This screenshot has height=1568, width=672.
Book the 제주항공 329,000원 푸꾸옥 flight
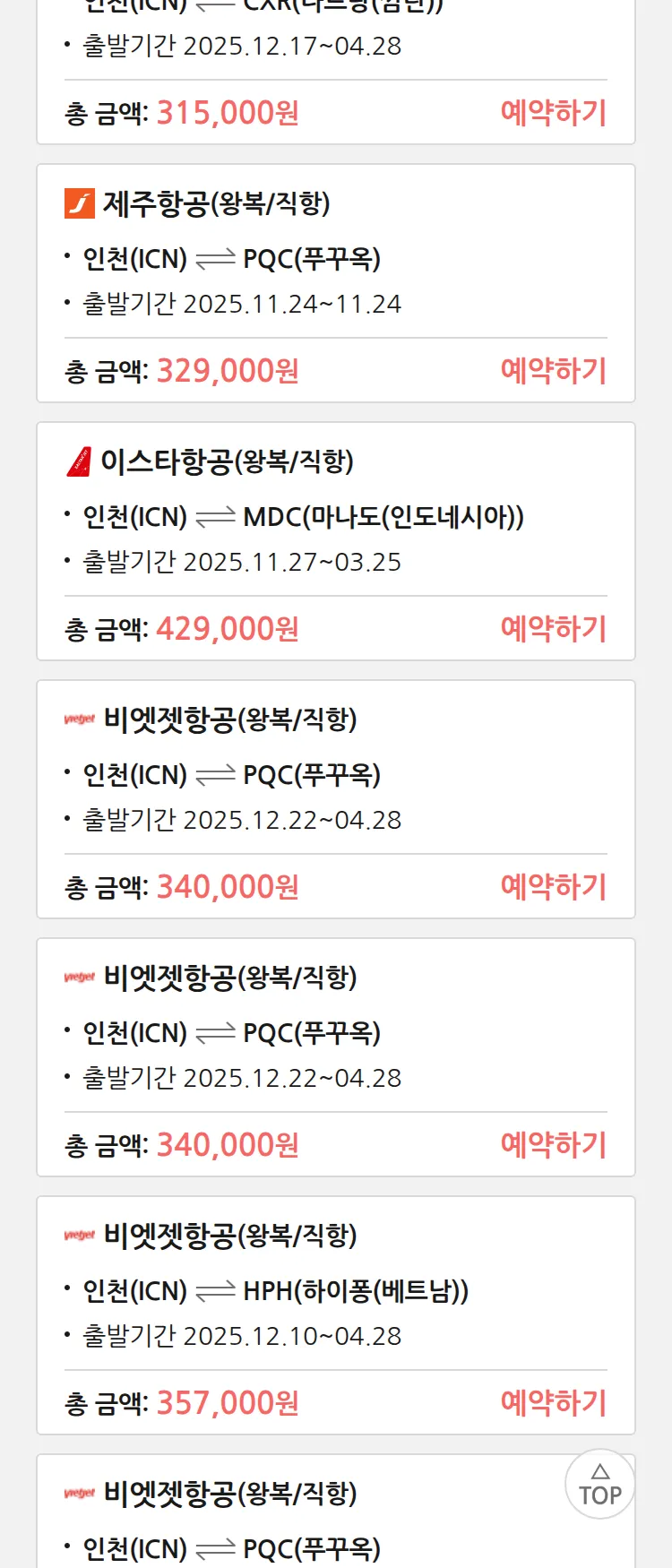coord(553,371)
